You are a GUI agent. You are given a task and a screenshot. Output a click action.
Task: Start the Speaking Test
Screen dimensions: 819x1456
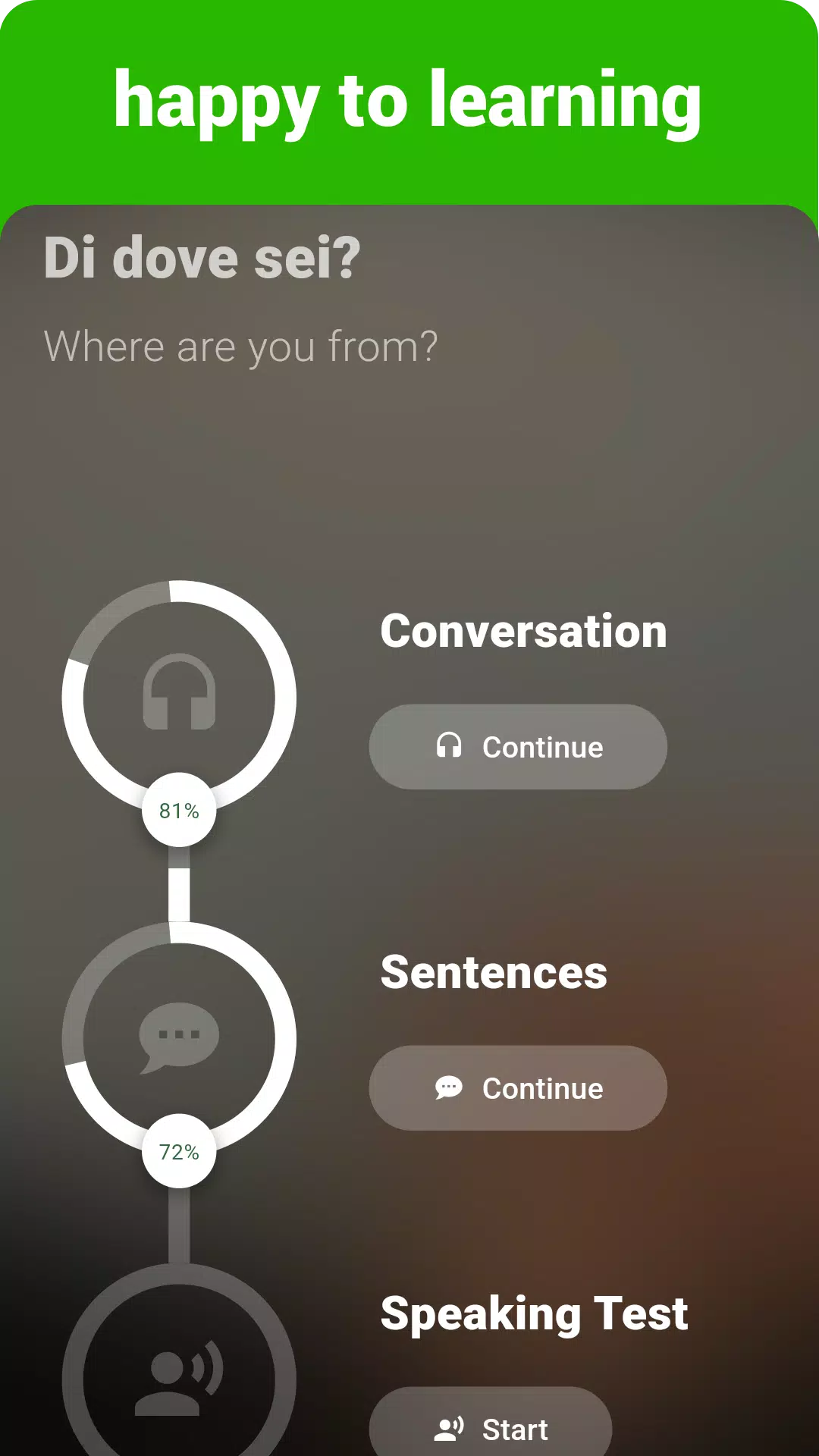pos(493,1424)
